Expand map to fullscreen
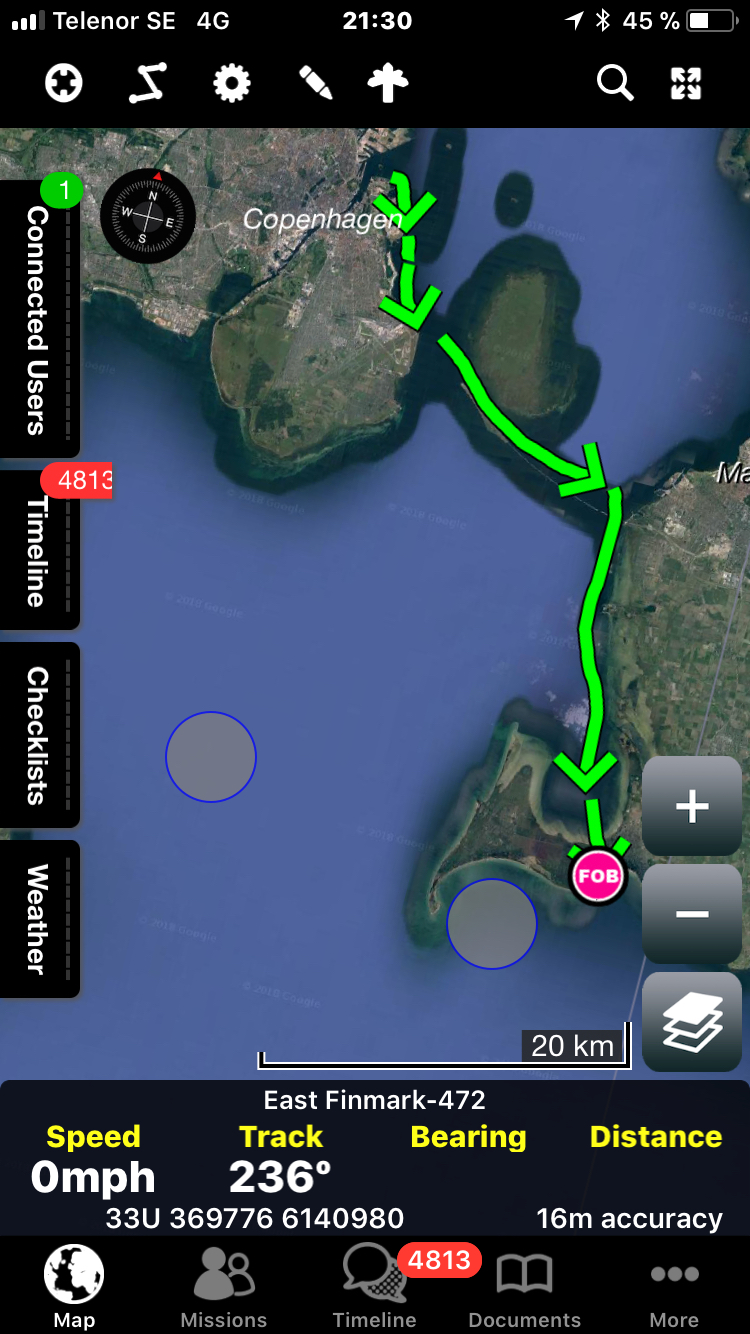The height and width of the screenshot is (1334, 750). click(x=686, y=84)
